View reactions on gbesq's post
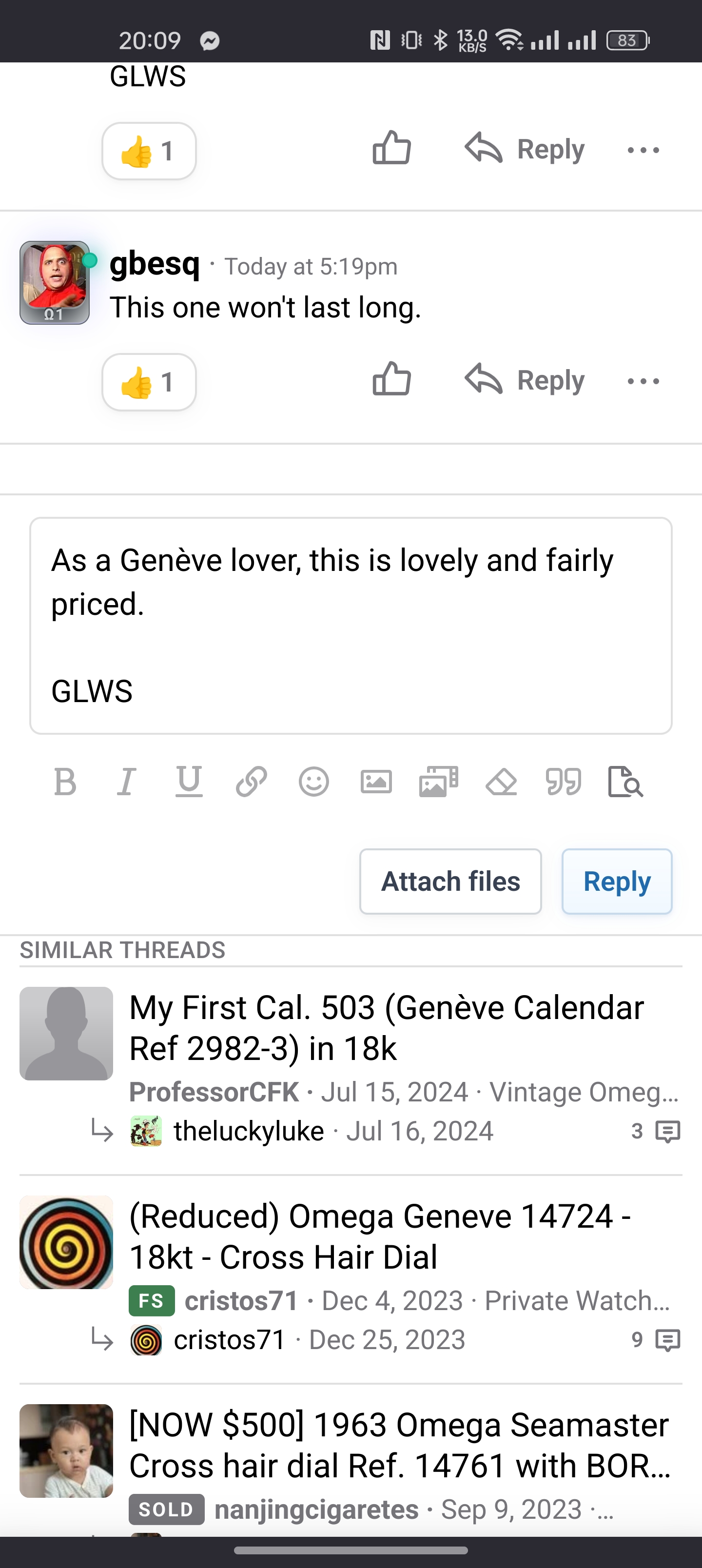The image size is (702, 1568). tap(149, 382)
